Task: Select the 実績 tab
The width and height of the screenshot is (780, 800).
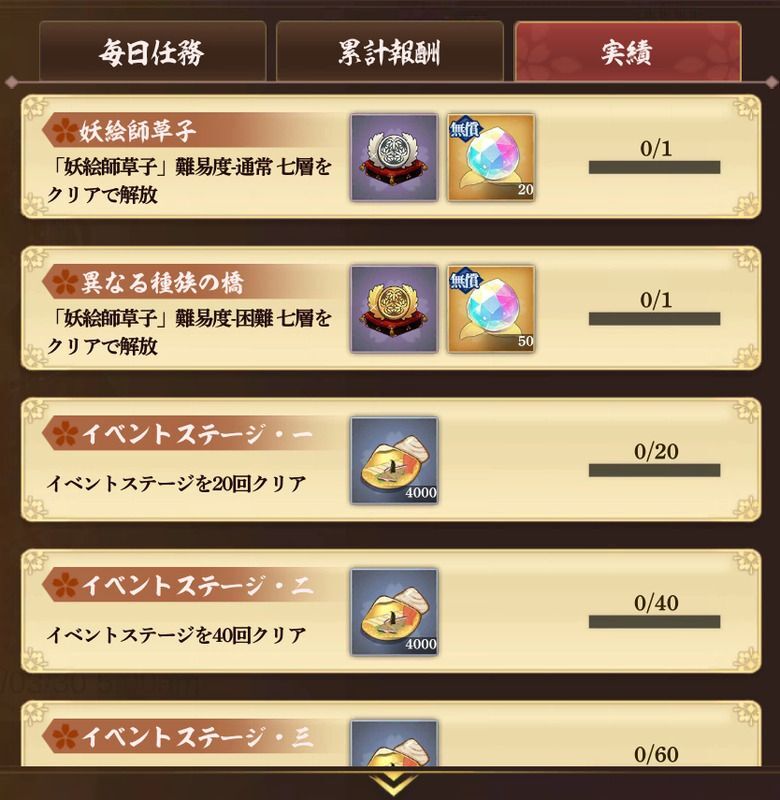Action: pos(627,53)
